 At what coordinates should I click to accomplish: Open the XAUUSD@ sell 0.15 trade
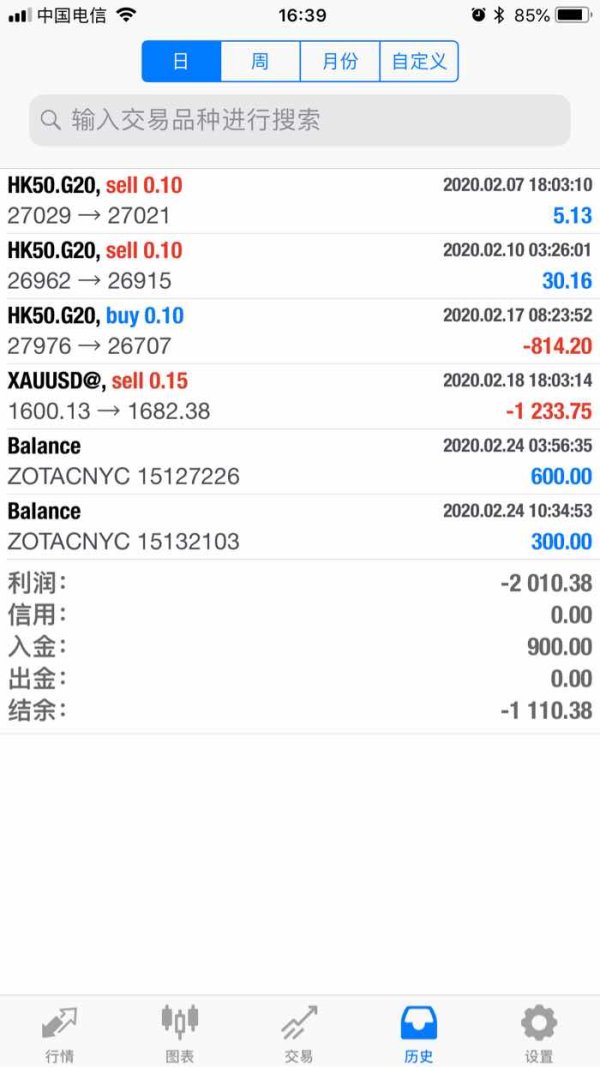[x=300, y=396]
